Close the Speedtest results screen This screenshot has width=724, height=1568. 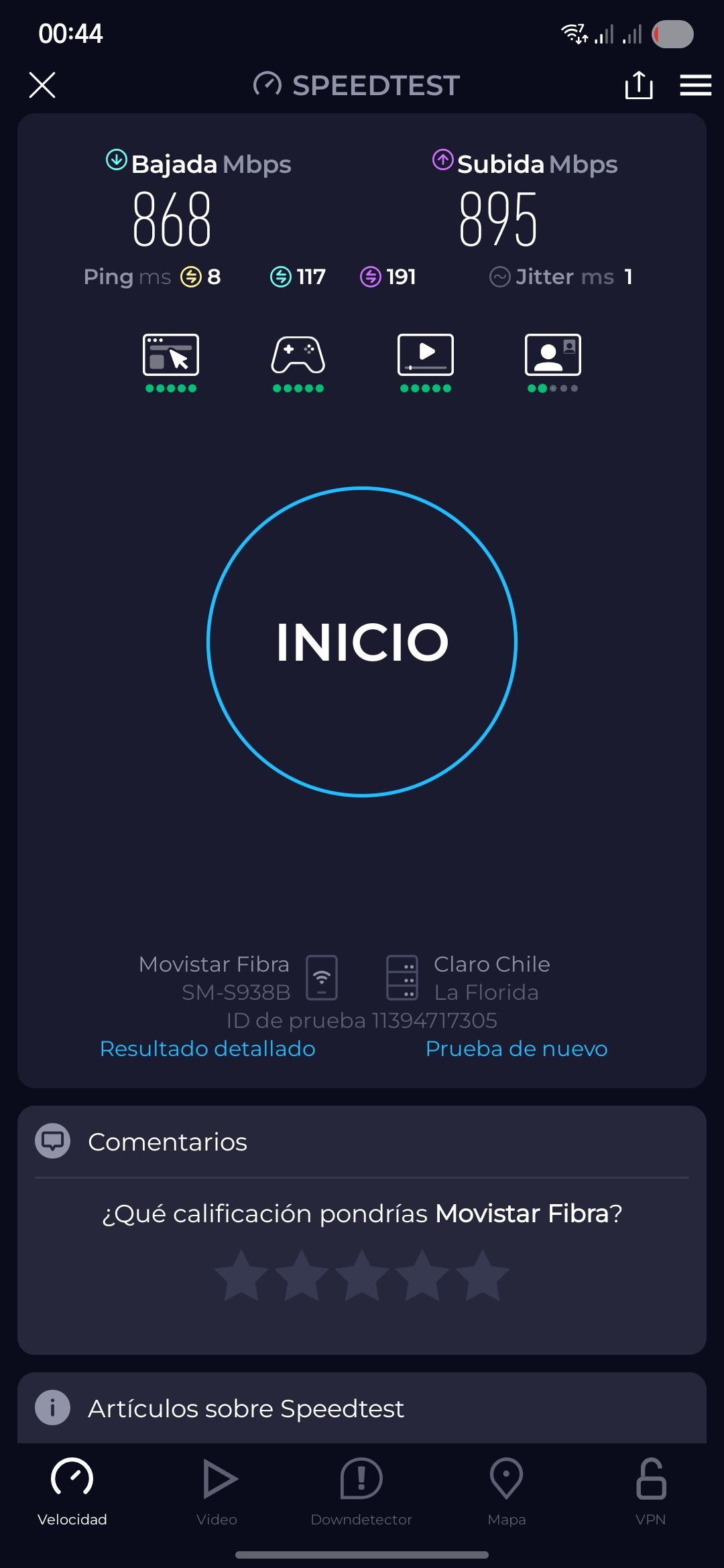[x=42, y=85]
